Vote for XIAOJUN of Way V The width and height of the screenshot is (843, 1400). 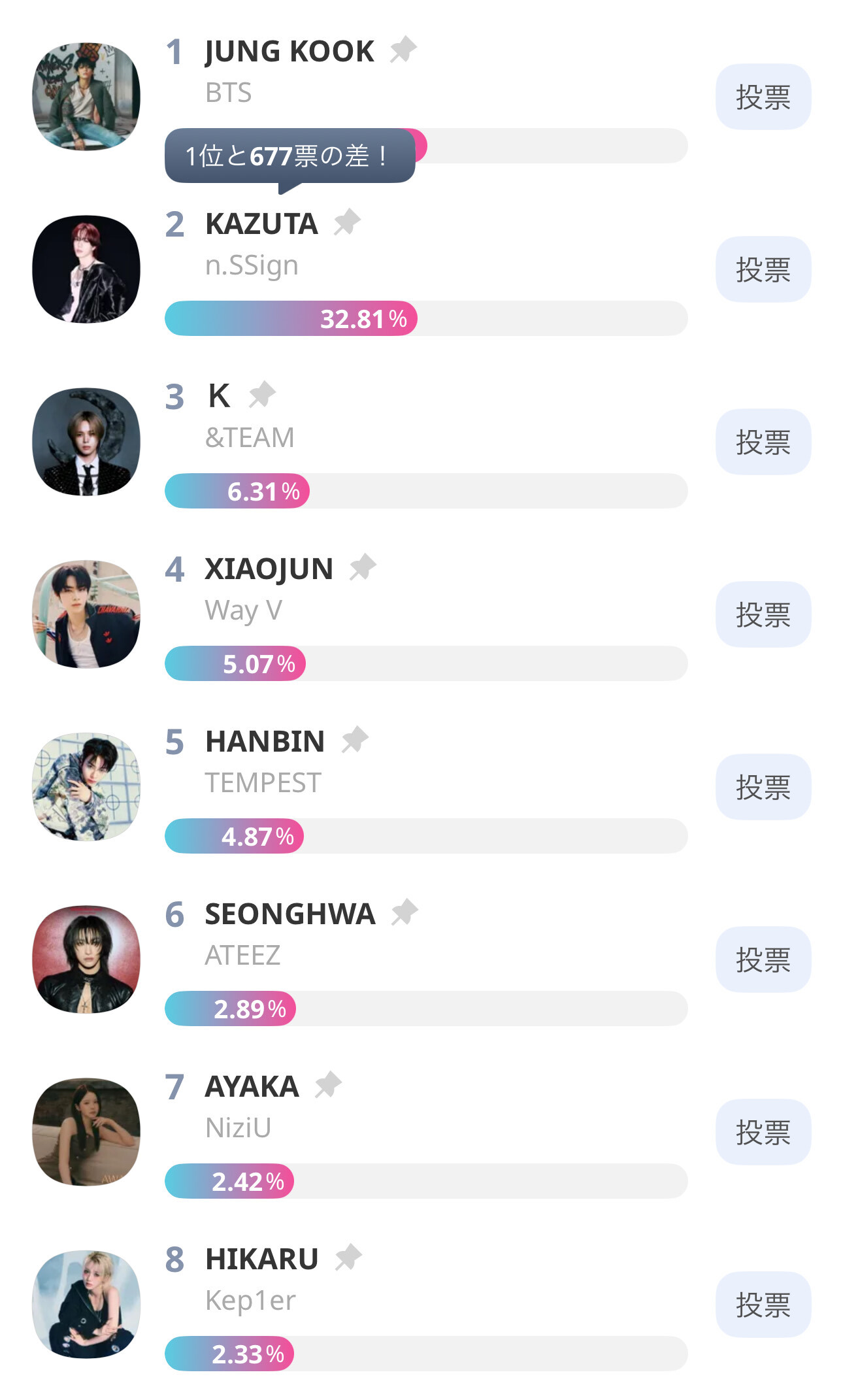(763, 614)
